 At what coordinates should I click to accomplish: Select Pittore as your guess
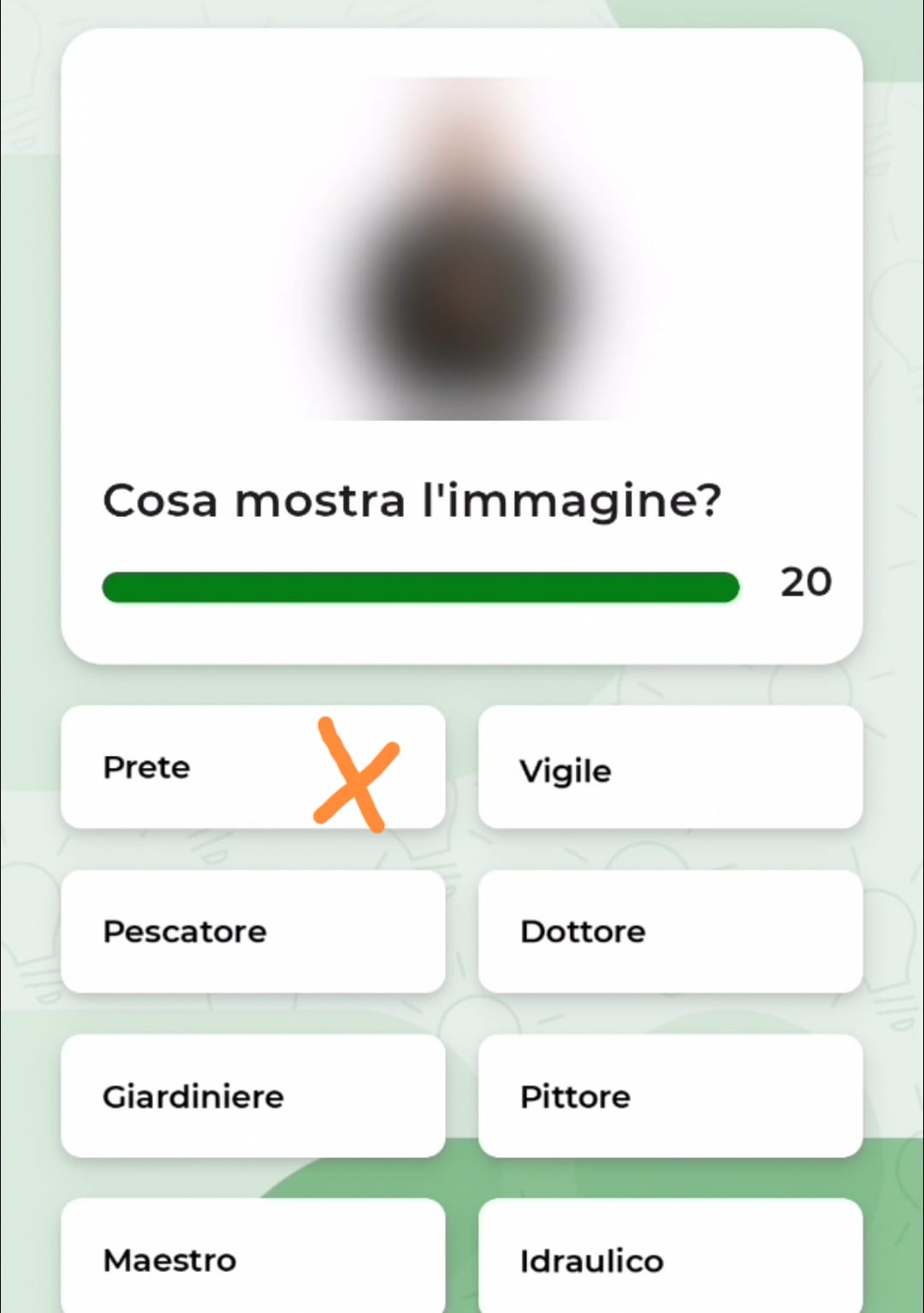(670, 1096)
